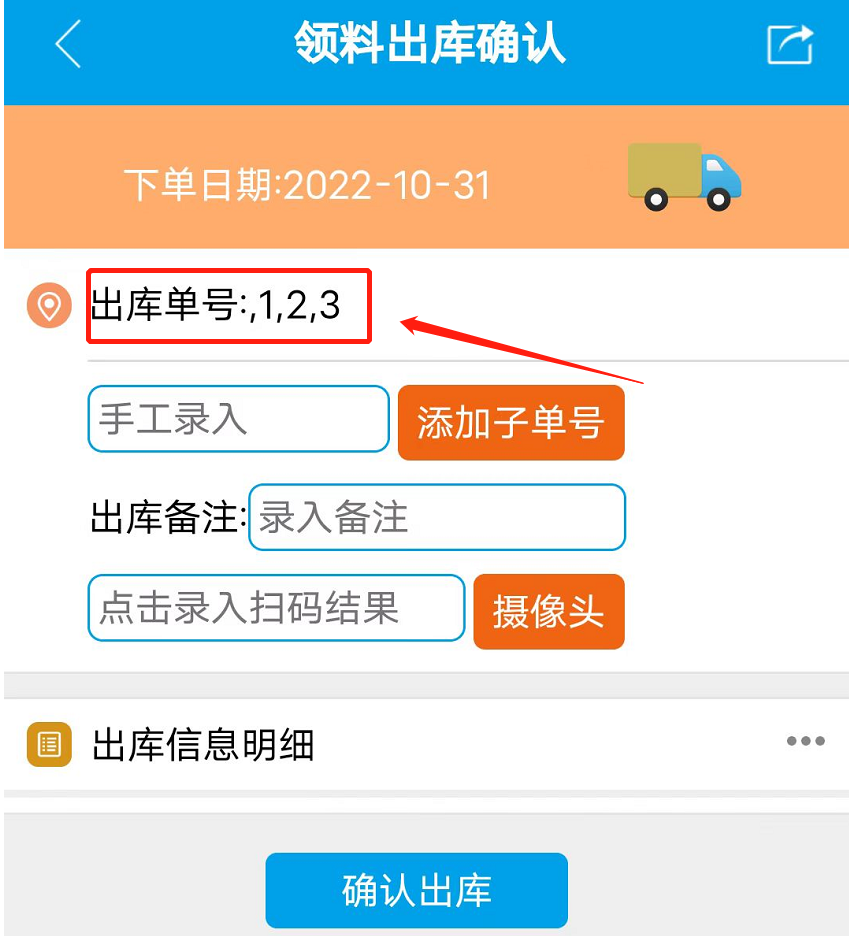Focus the 手工录入 input field

pyautogui.click(x=238, y=419)
